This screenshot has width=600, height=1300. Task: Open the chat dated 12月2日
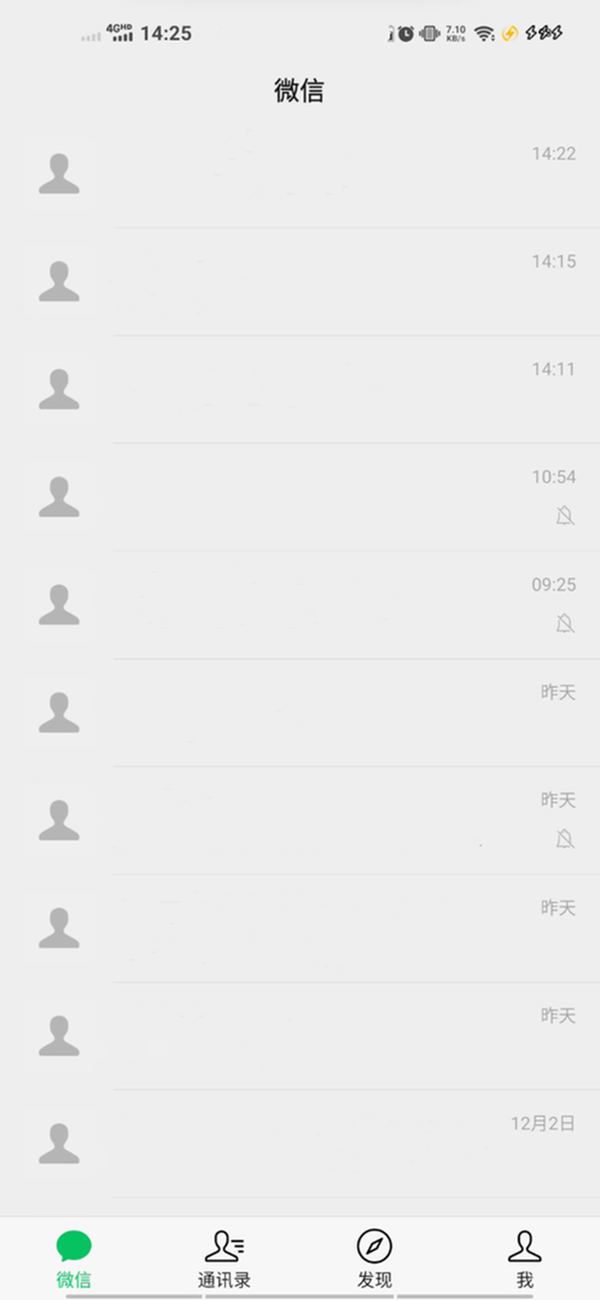(x=300, y=1144)
